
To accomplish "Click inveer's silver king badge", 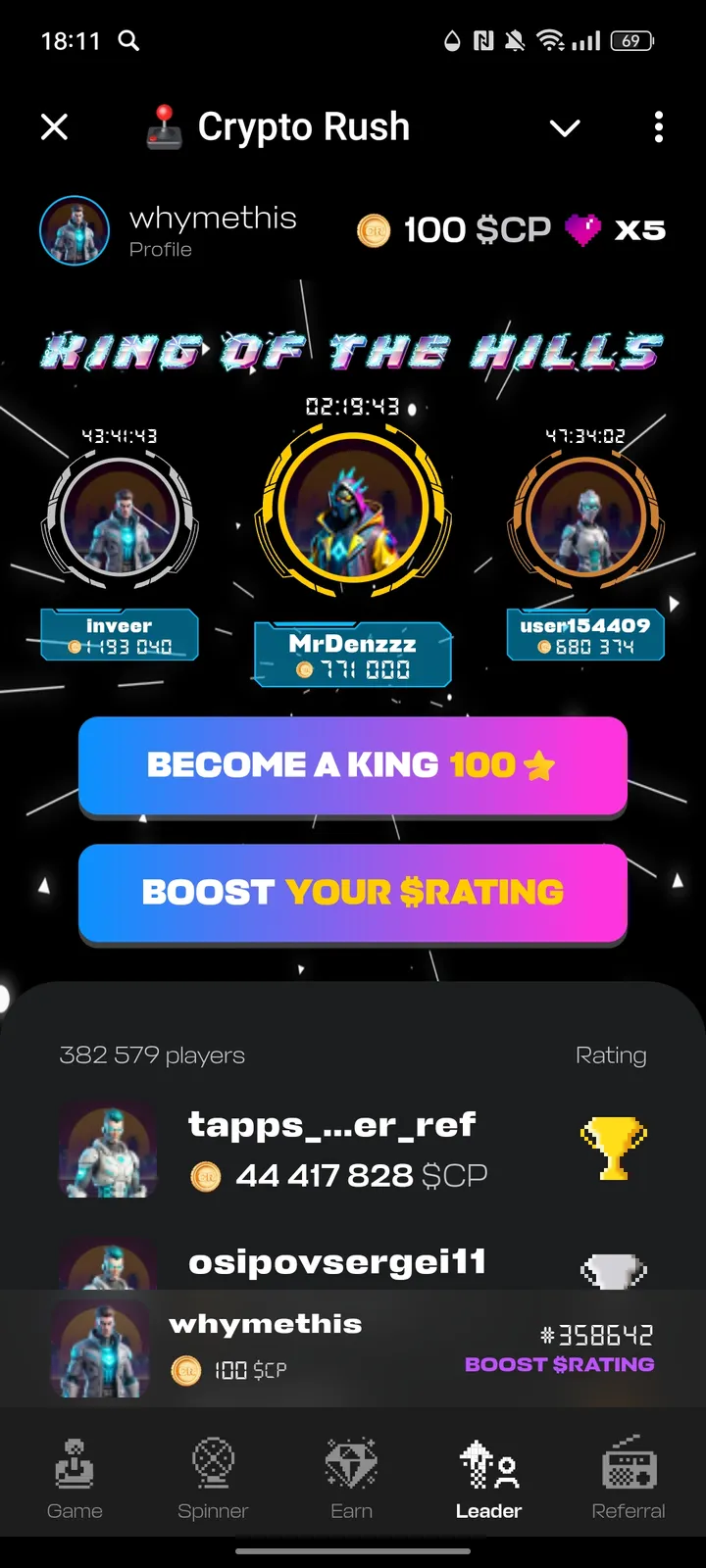I will click(x=120, y=519).
